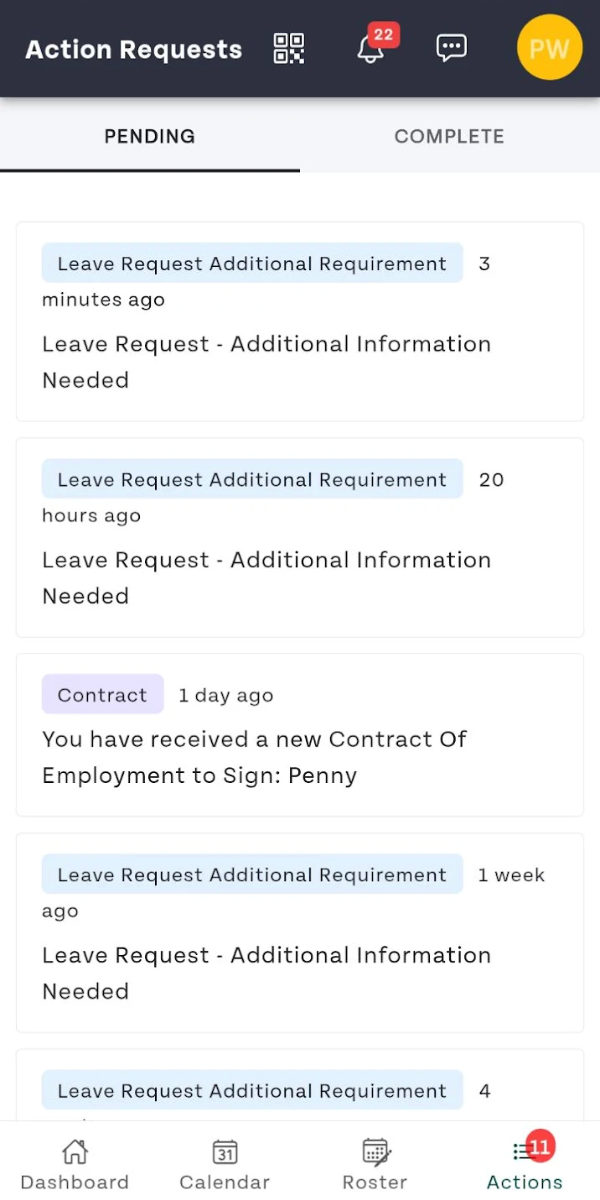Open the Roster tab
600x1200 pixels.
375,1165
